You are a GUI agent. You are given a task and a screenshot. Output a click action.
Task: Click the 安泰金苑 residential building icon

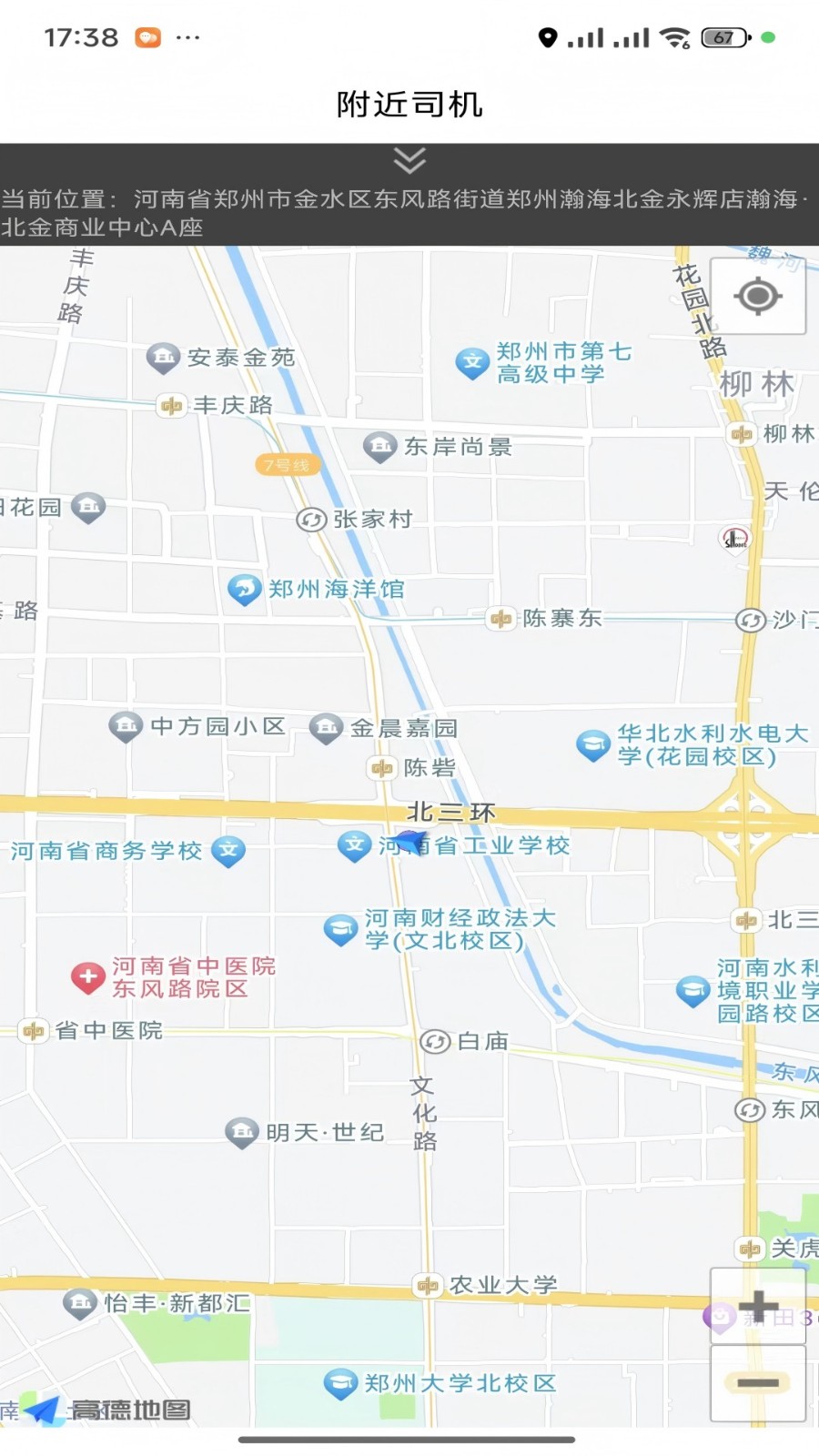coord(164,358)
